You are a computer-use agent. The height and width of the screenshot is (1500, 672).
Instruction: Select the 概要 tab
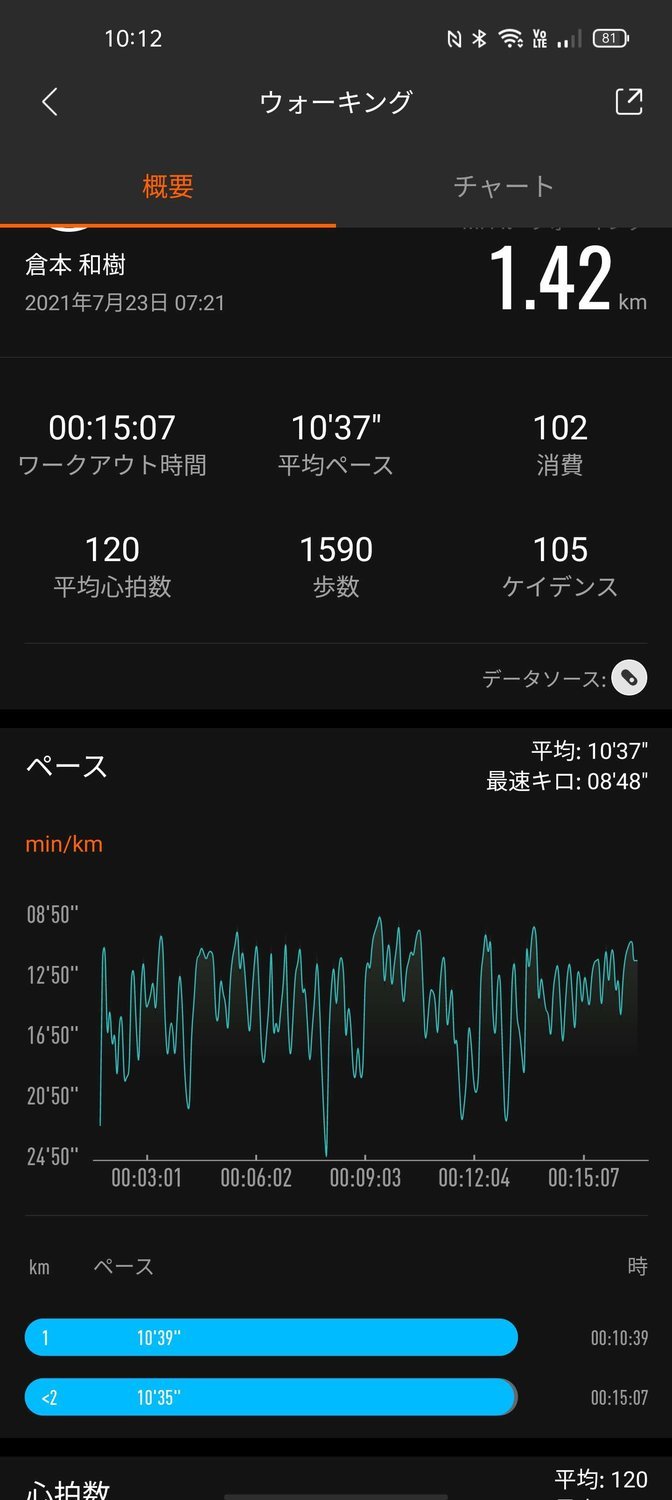click(168, 187)
